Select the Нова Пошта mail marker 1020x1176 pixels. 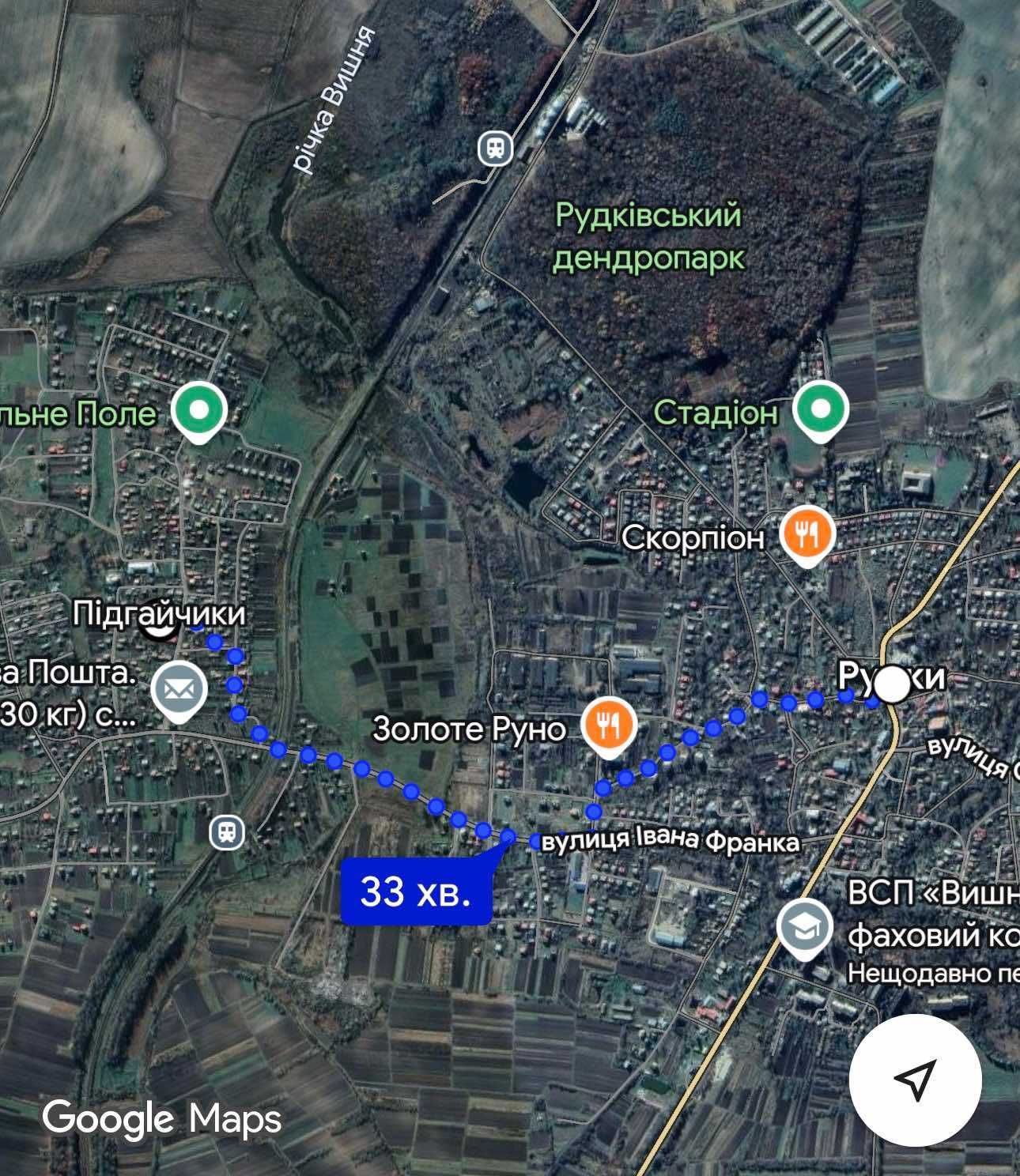coord(180,691)
